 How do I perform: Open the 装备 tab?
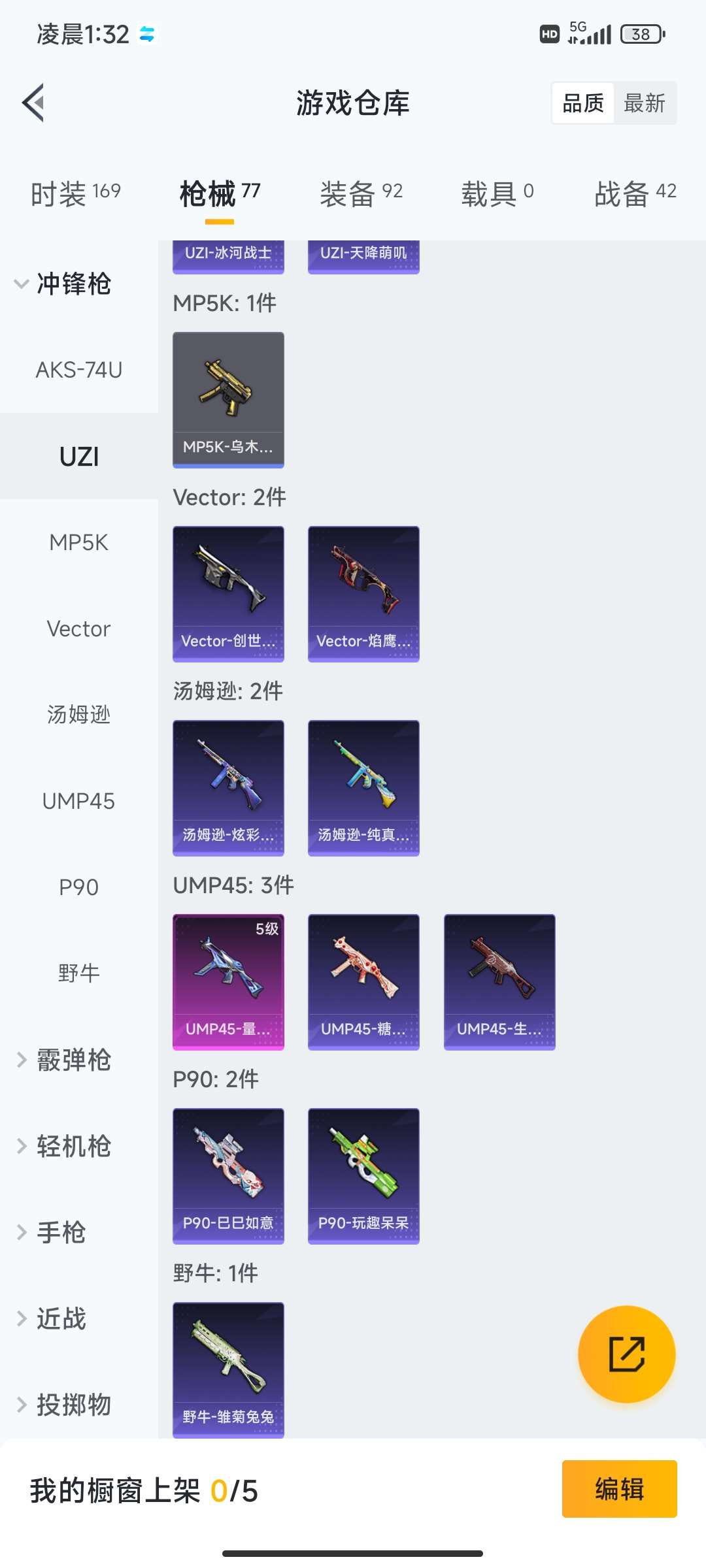click(x=361, y=193)
